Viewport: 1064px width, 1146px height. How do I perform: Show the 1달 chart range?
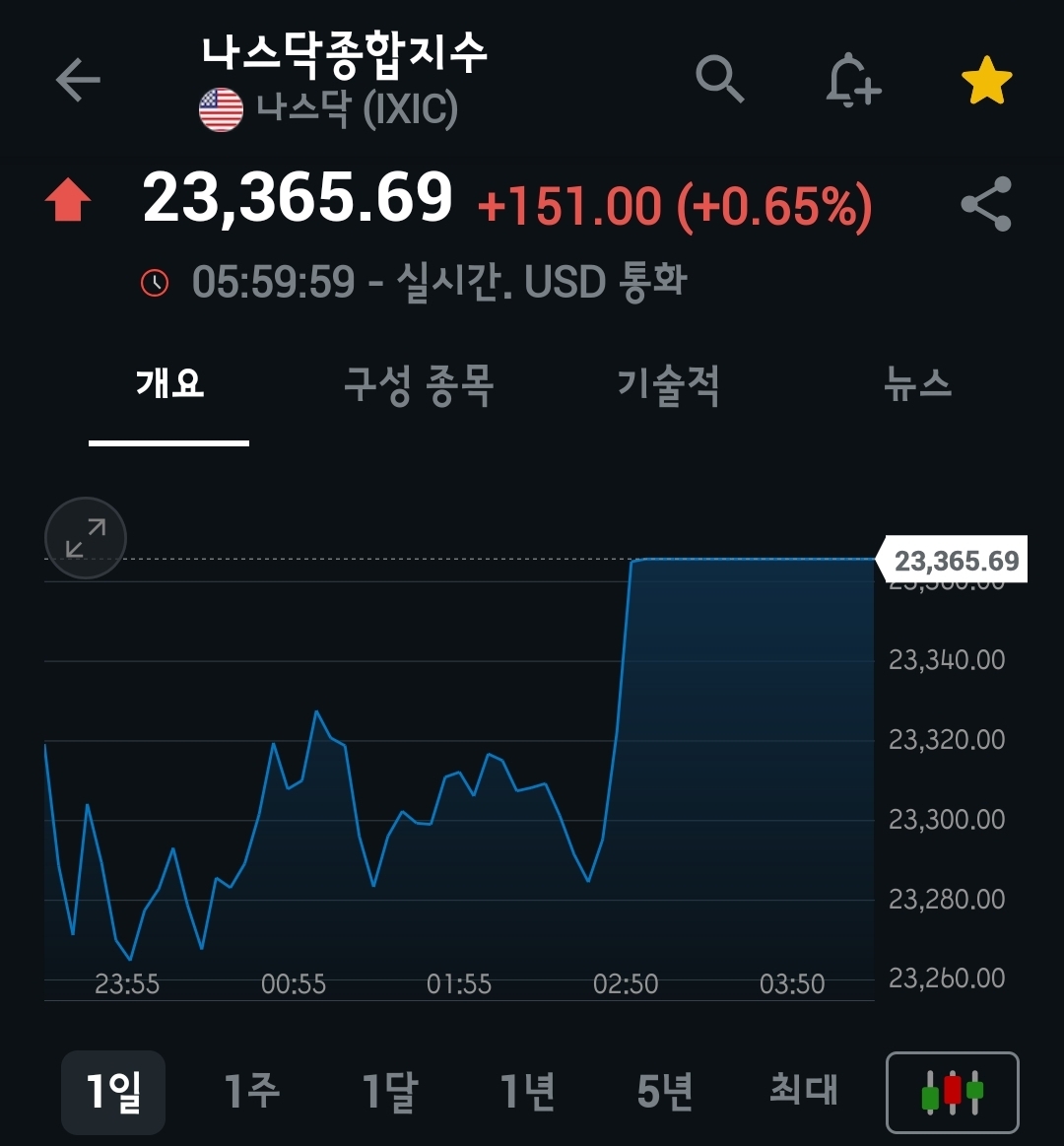[390, 1092]
